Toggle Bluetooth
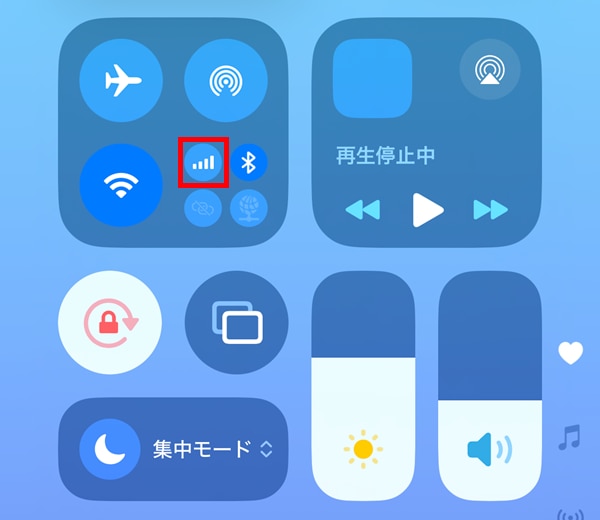 pyautogui.click(x=250, y=162)
